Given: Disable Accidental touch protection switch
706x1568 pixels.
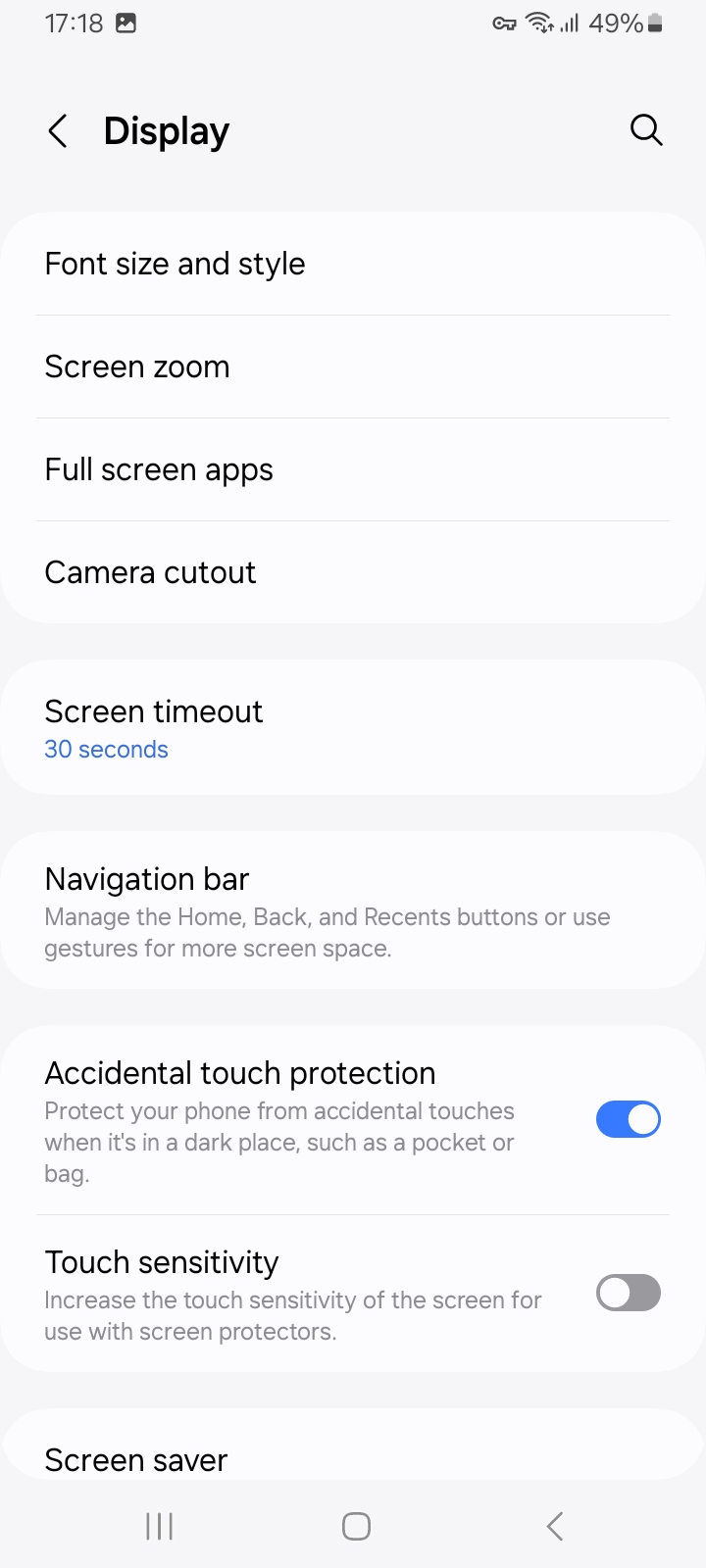Looking at the screenshot, I should pyautogui.click(x=628, y=1119).
